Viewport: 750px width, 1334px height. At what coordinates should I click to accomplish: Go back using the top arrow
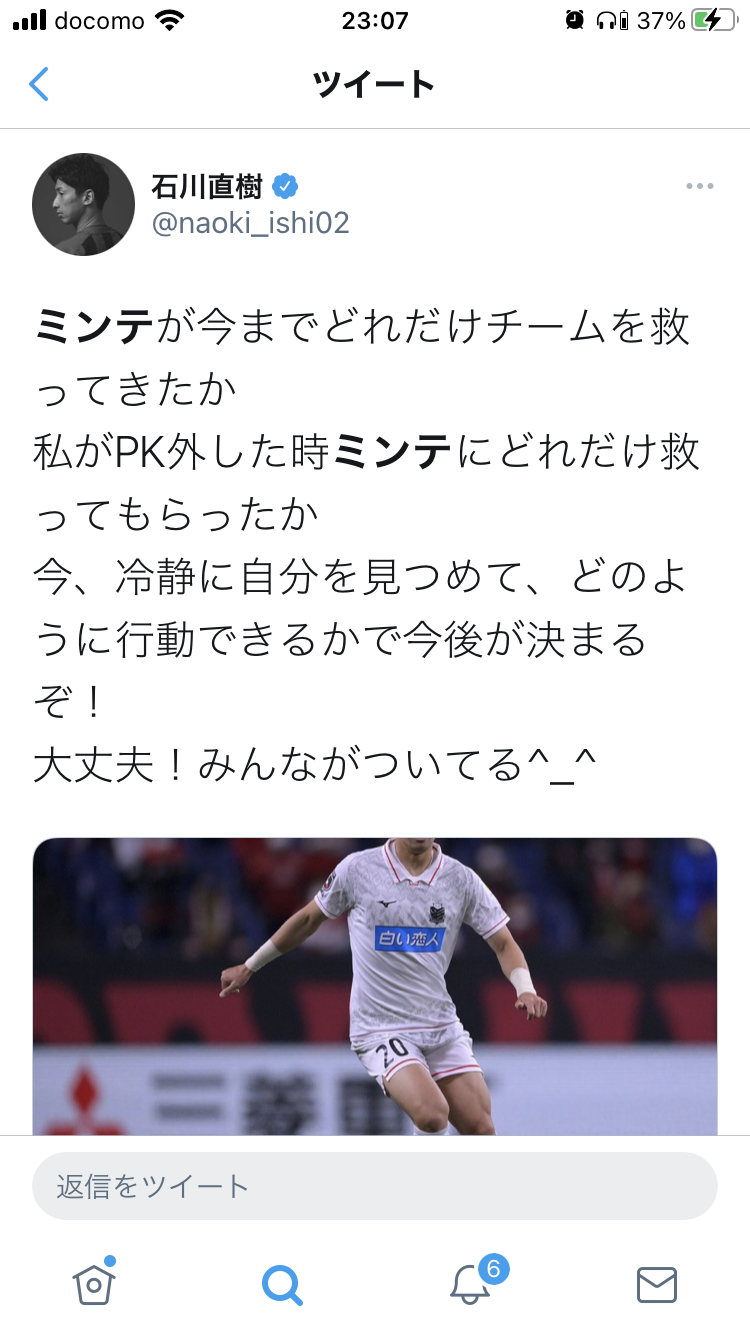(39, 84)
